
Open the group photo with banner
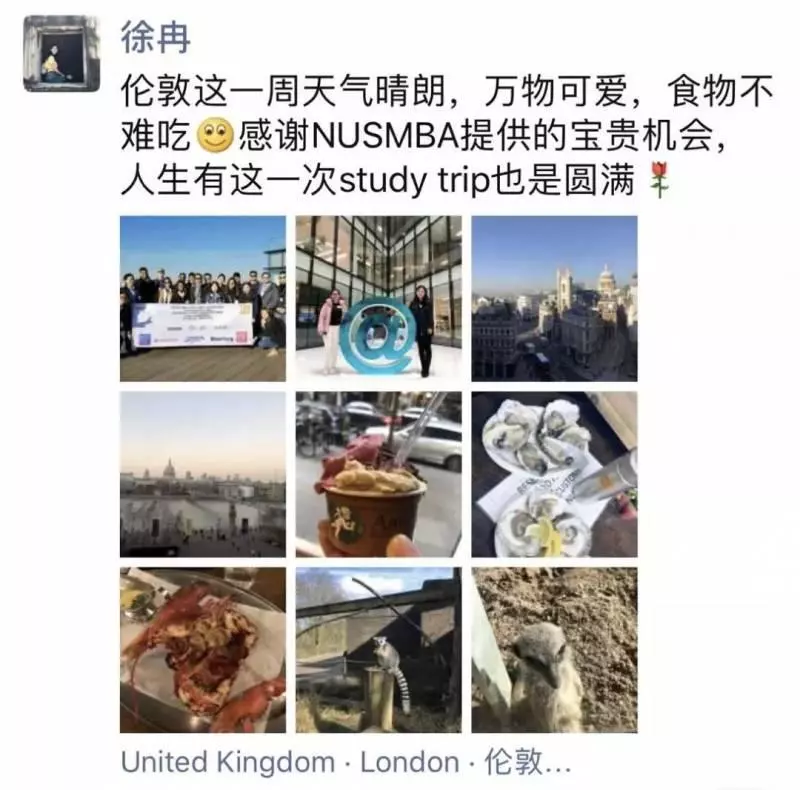(x=202, y=298)
